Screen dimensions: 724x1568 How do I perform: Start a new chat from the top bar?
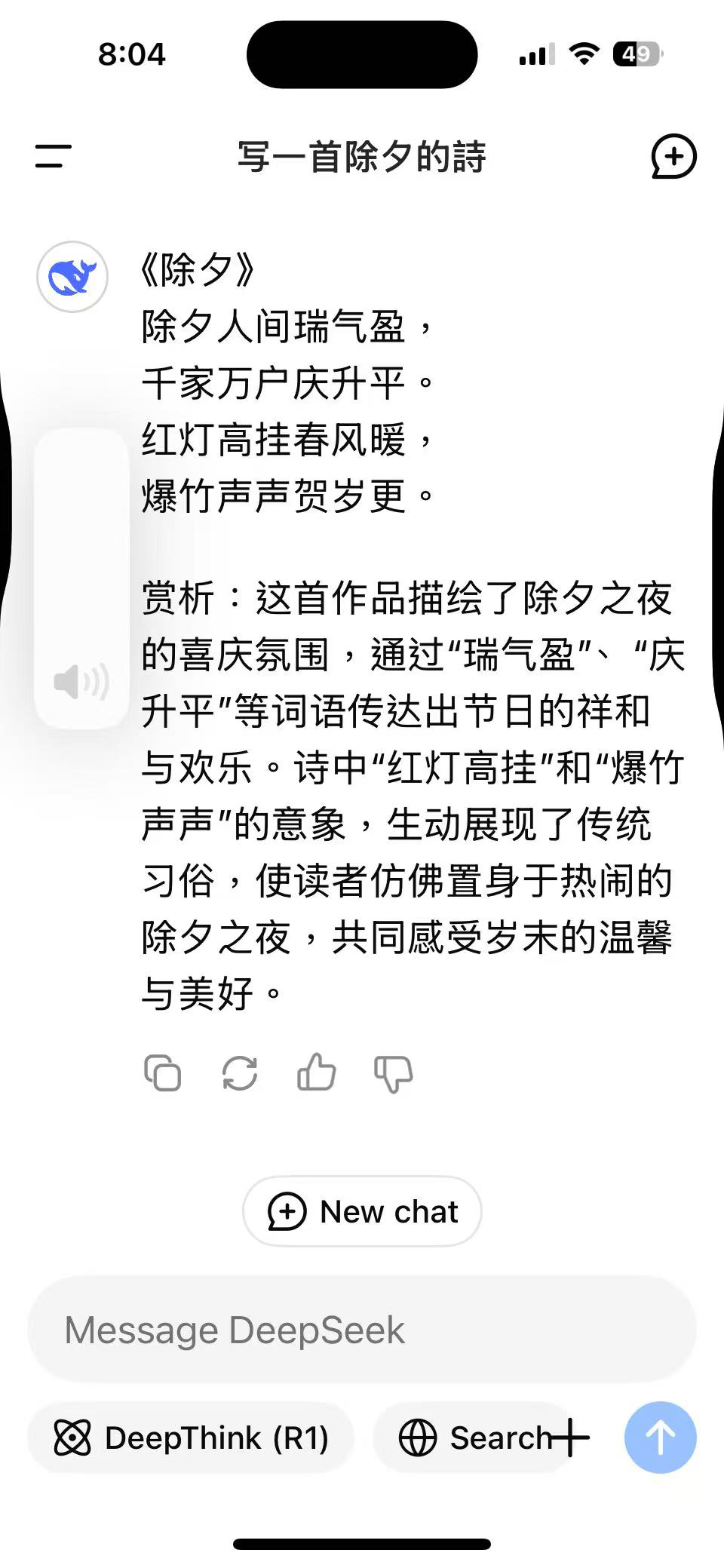click(x=673, y=157)
